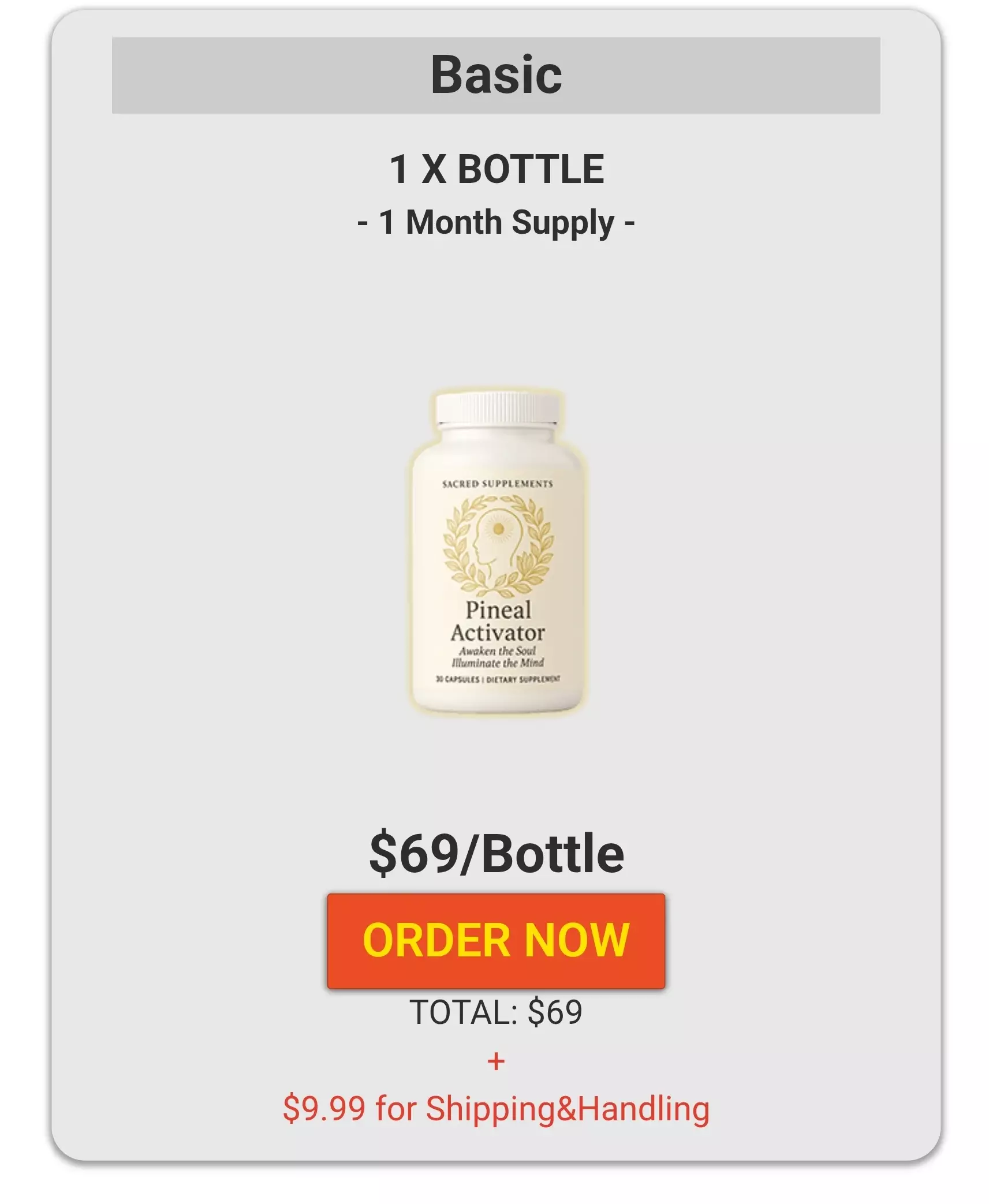
Task: Click the Awaken the Soul tagline
Action: tap(498, 652)
